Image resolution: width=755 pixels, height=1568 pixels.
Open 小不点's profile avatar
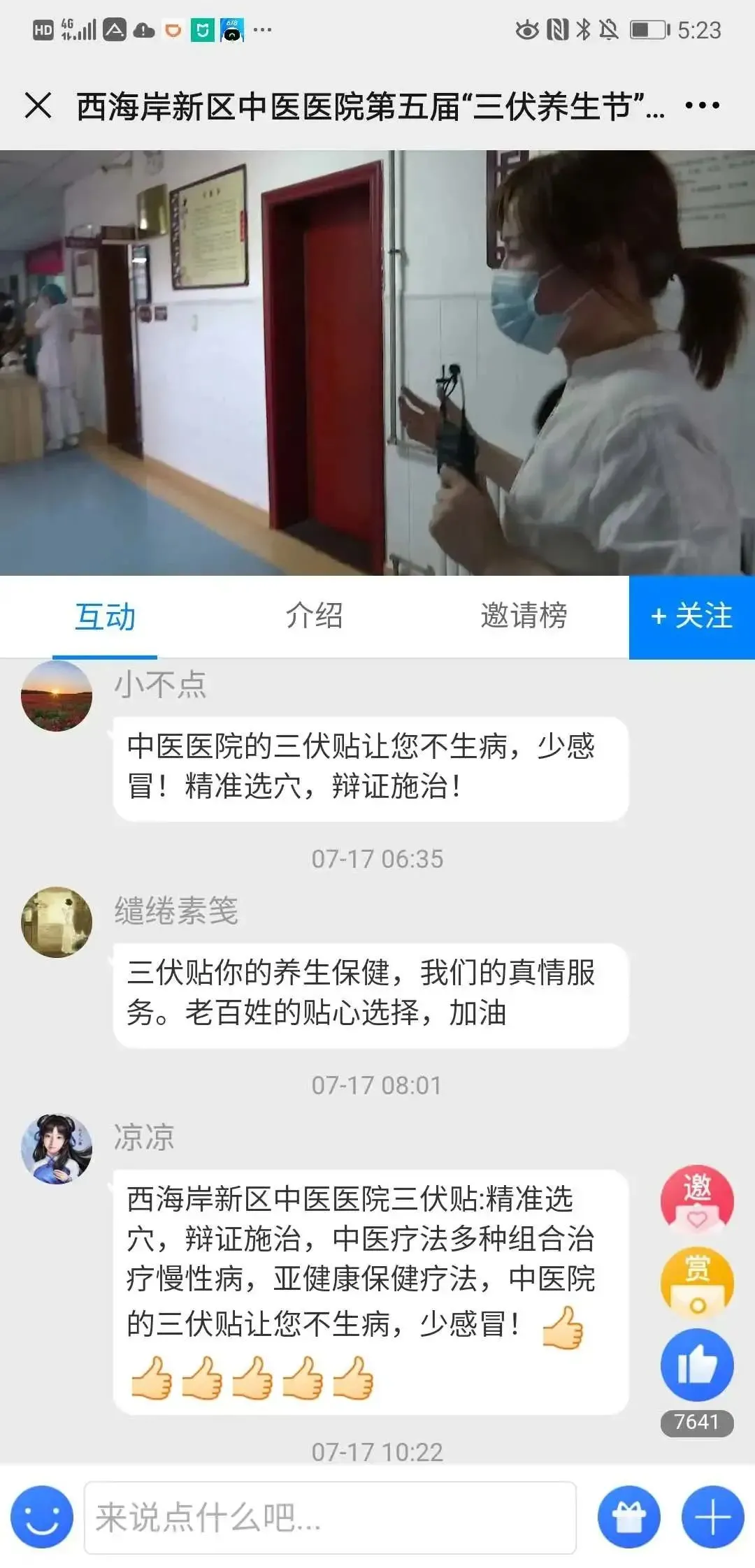coord(57,697)
